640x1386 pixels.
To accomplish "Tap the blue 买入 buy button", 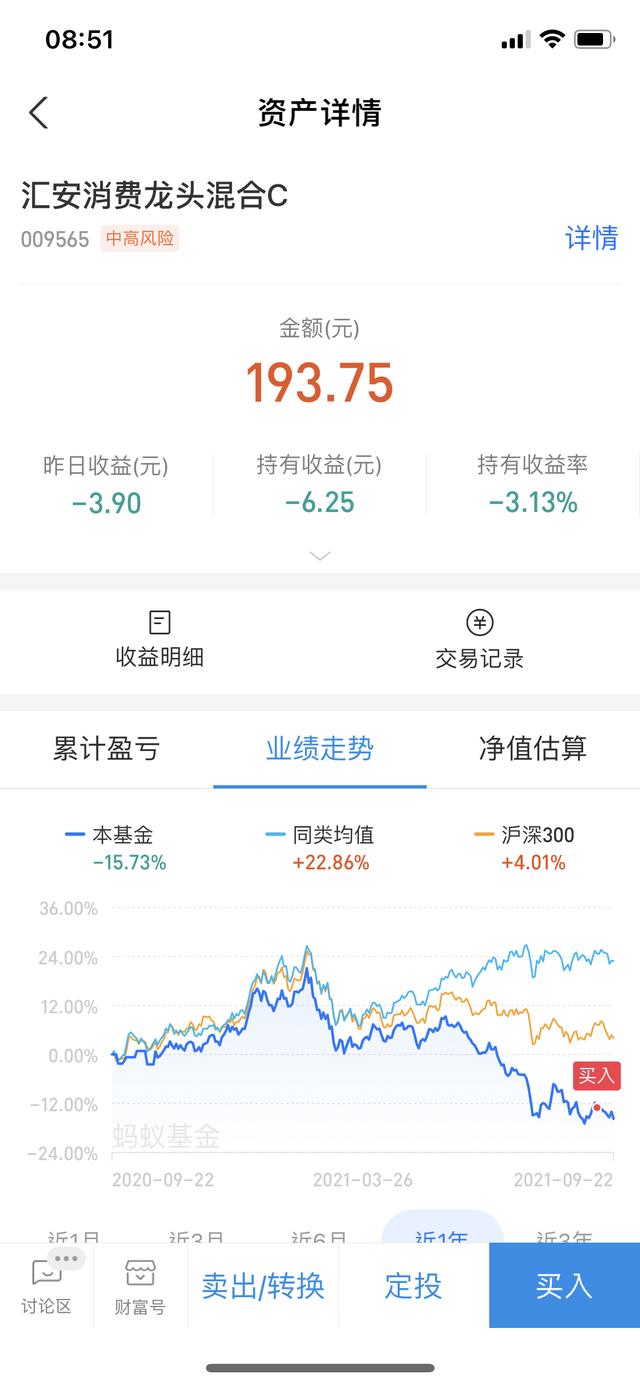I will pyautogui.click(x=564, y=1286).
